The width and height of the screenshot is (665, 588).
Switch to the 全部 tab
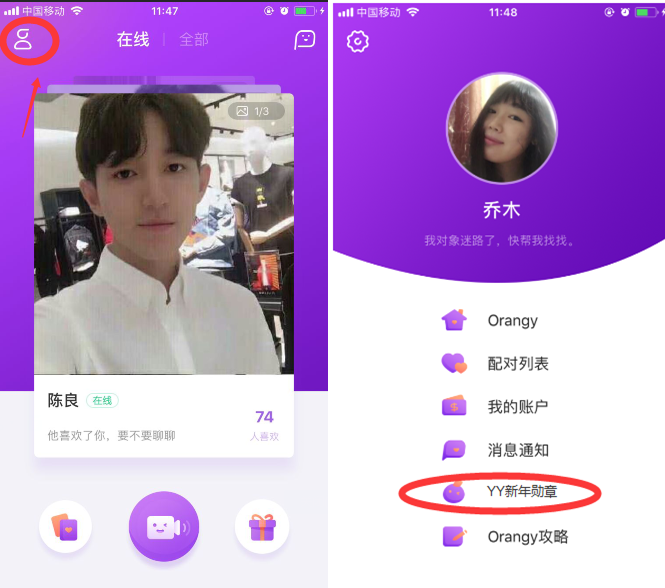(194, 40)
